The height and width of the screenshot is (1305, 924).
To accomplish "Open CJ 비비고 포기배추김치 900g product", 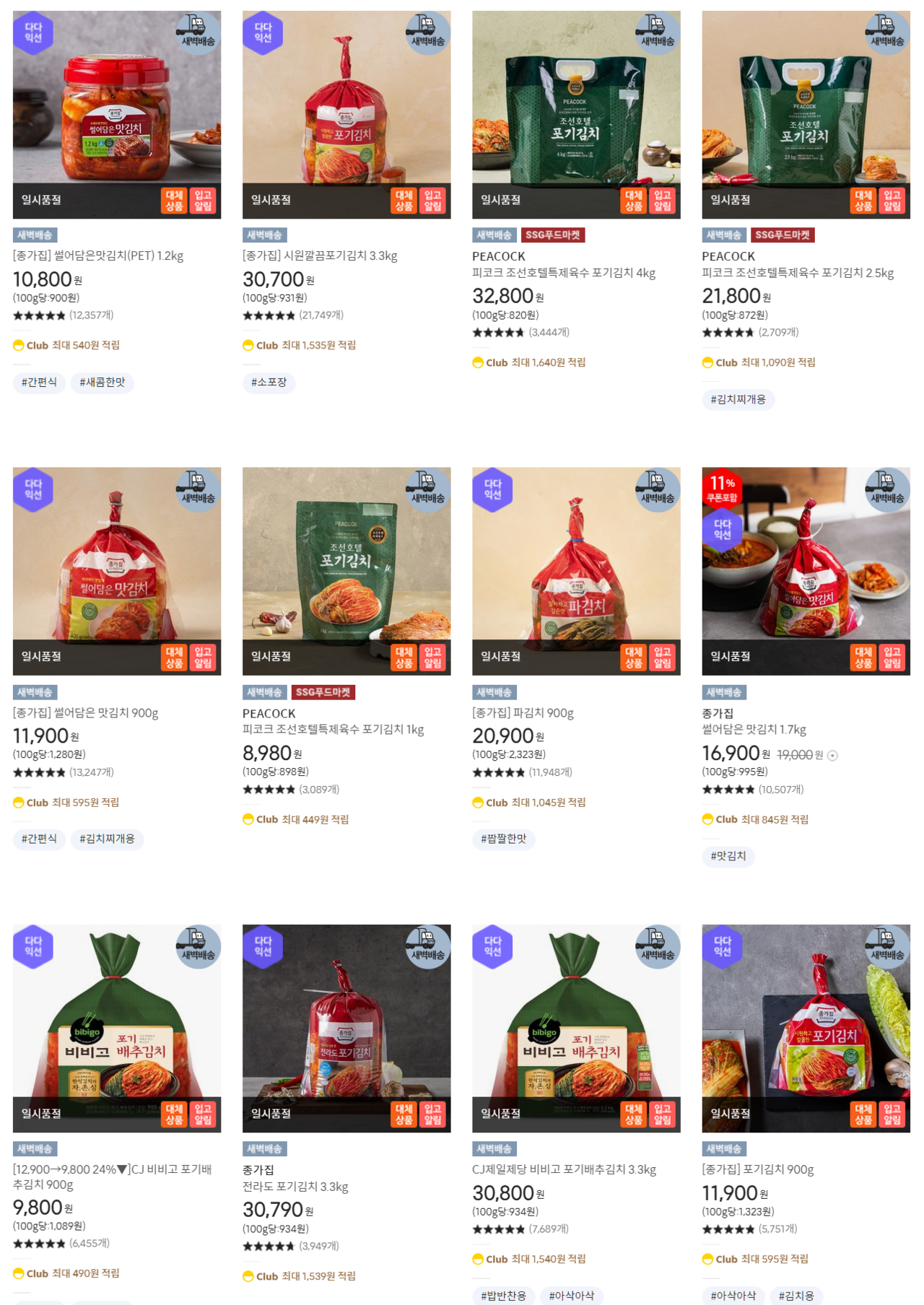I will pyautogui.click(x=112, y=1177).
